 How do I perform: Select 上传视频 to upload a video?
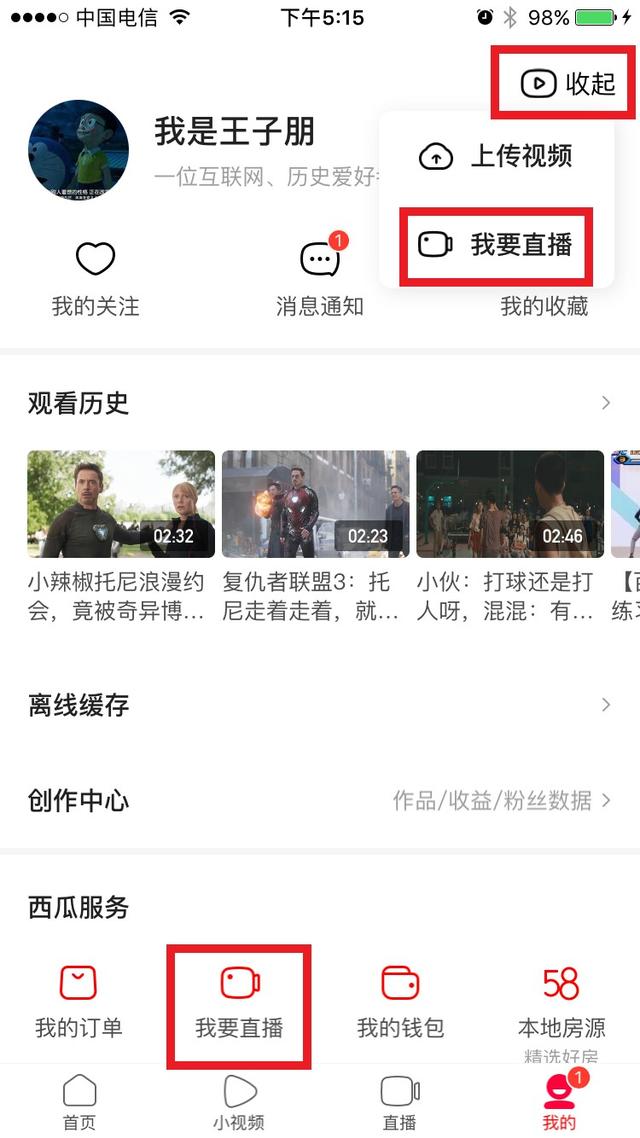pyautogui.click(x=497, y=156)
